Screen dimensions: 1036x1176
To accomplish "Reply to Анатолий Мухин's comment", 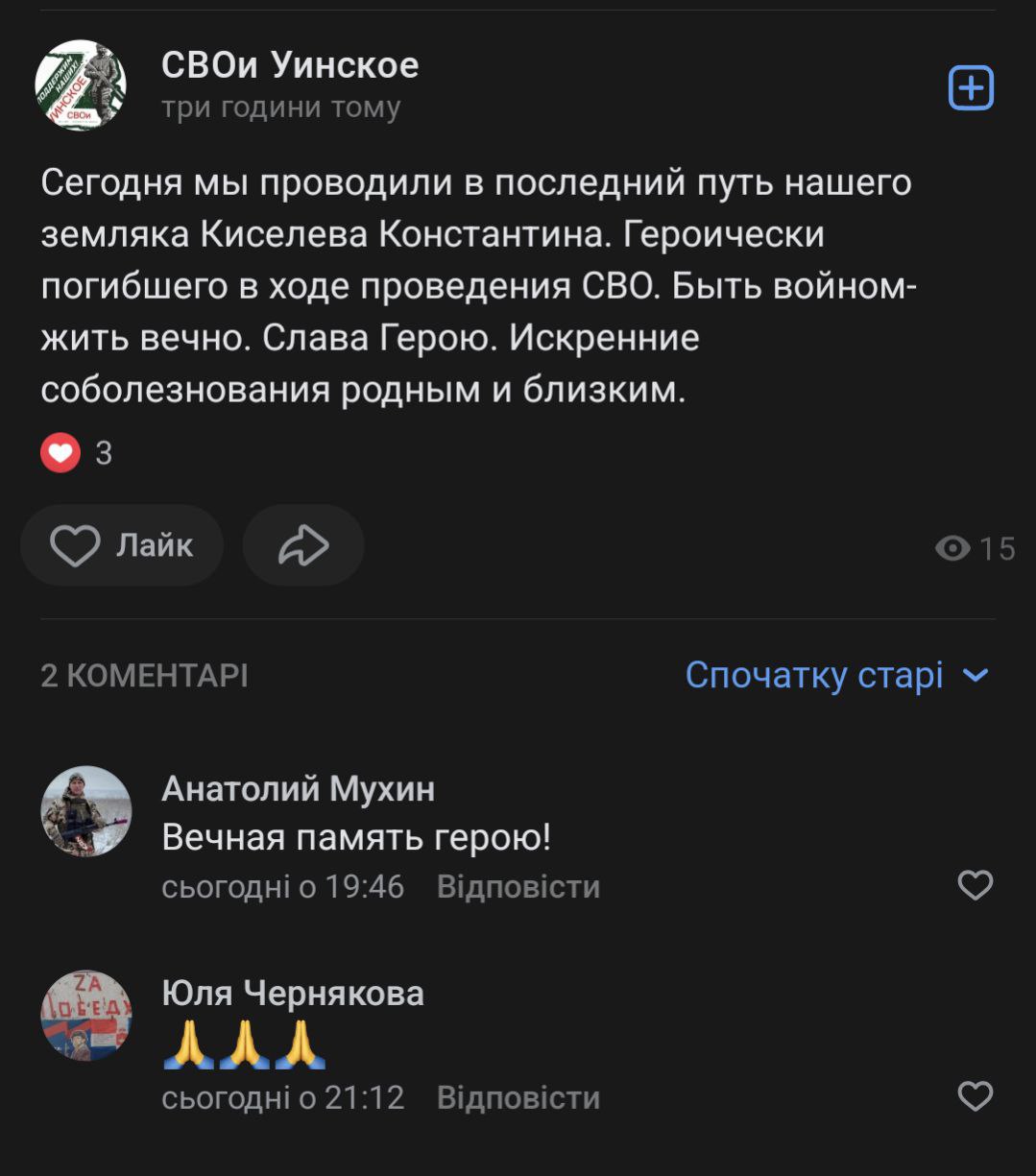I will click(518, 886).
